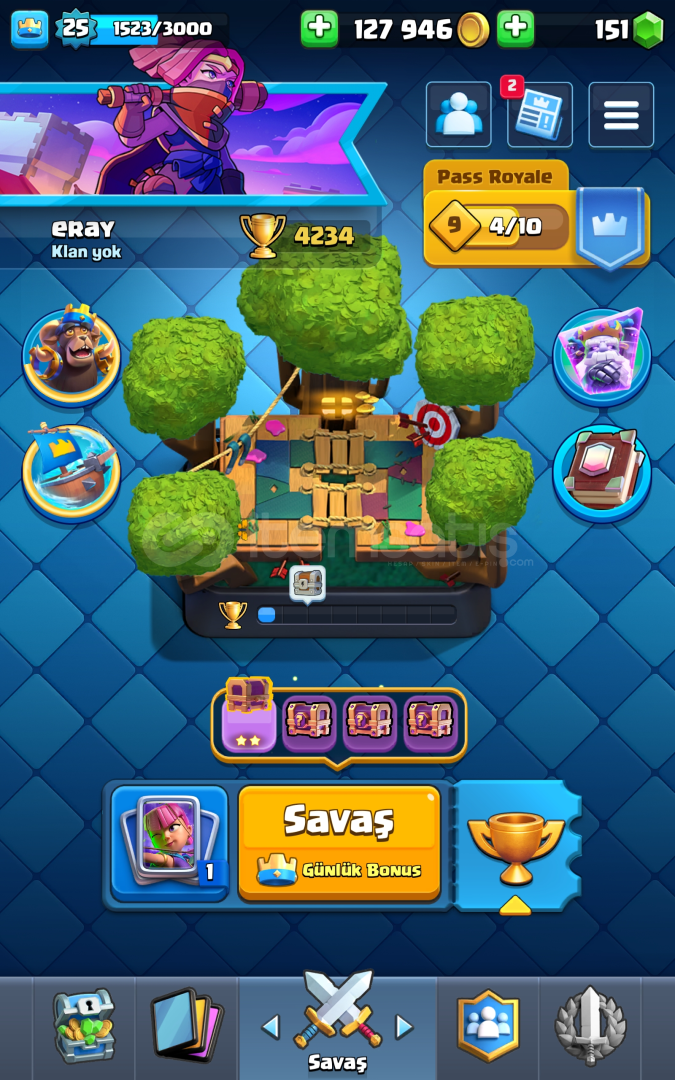
Task: Open the trophy road ticket button
Action: [516, 845]
